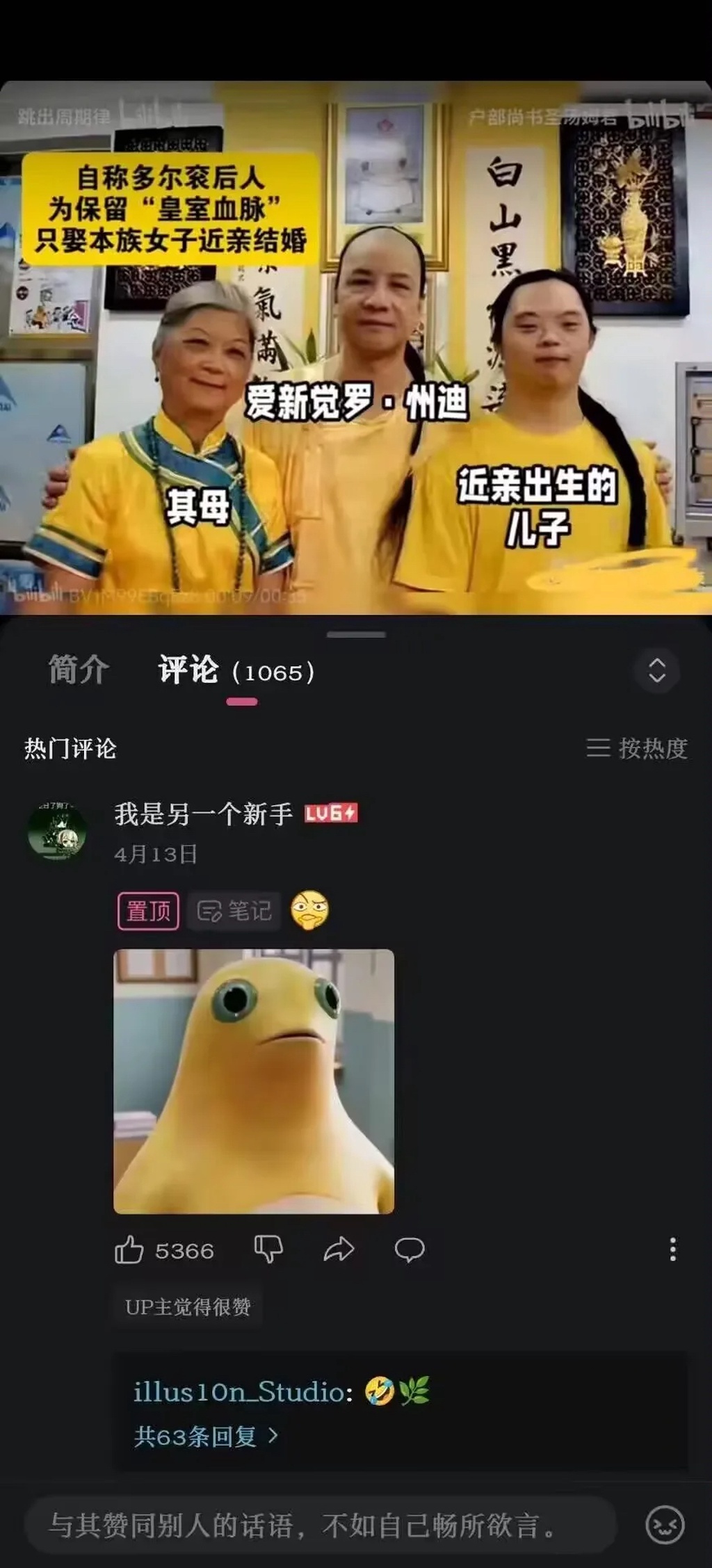
Task: Tap the comment input field at the bottom
Action: (x=320, y=1526)
